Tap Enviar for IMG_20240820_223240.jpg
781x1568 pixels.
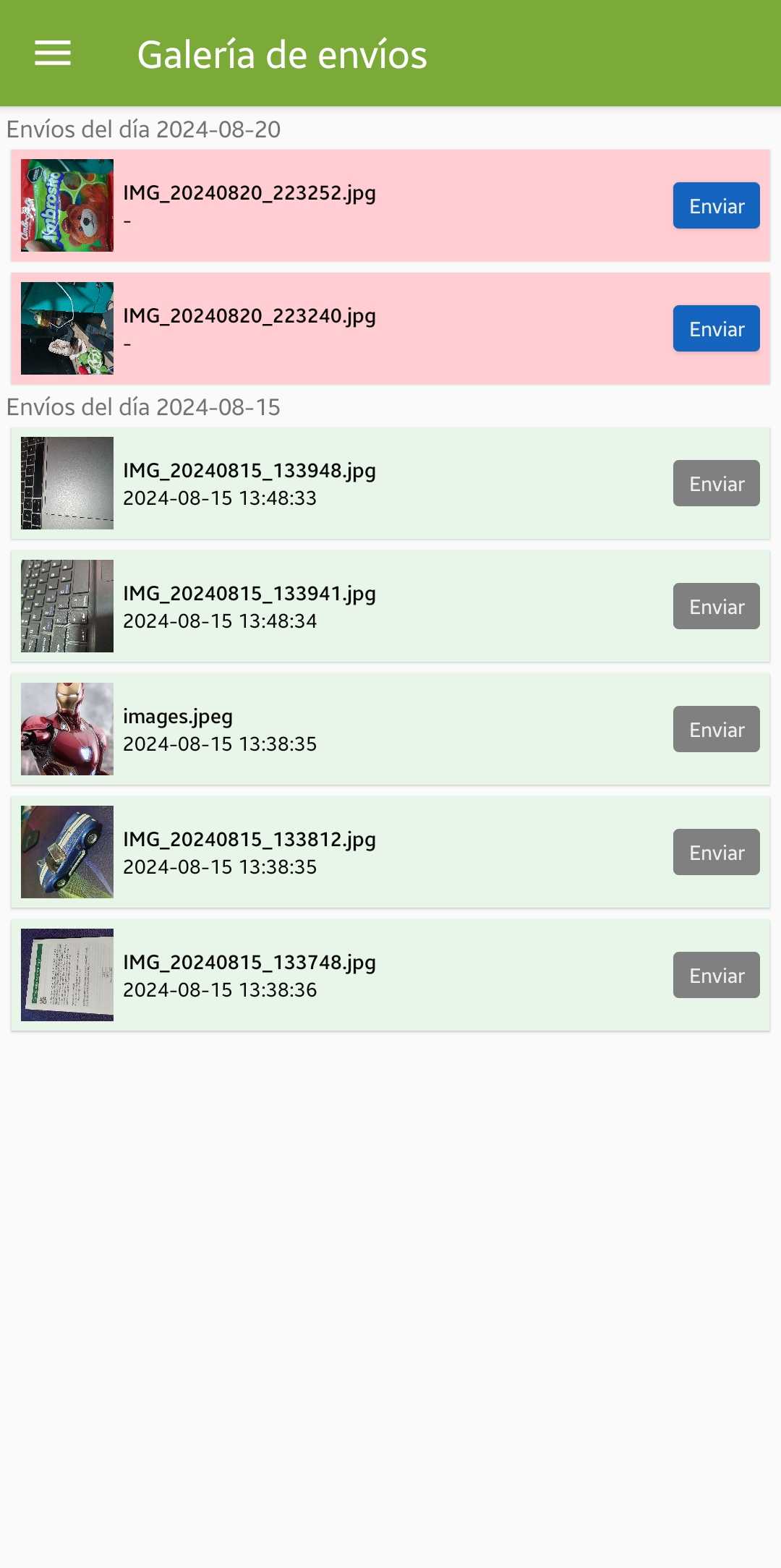(716, 329)
